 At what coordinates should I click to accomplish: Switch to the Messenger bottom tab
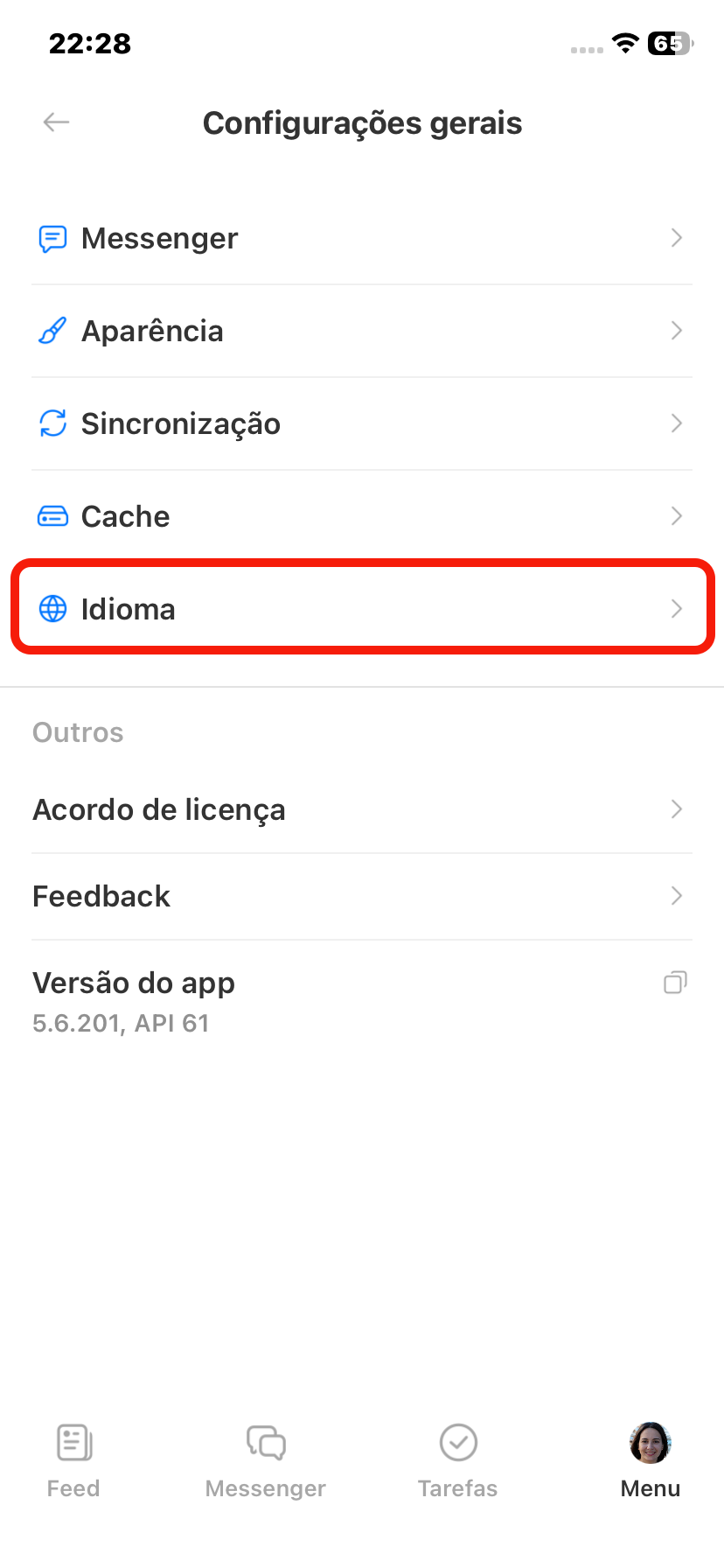point(266,1459)
